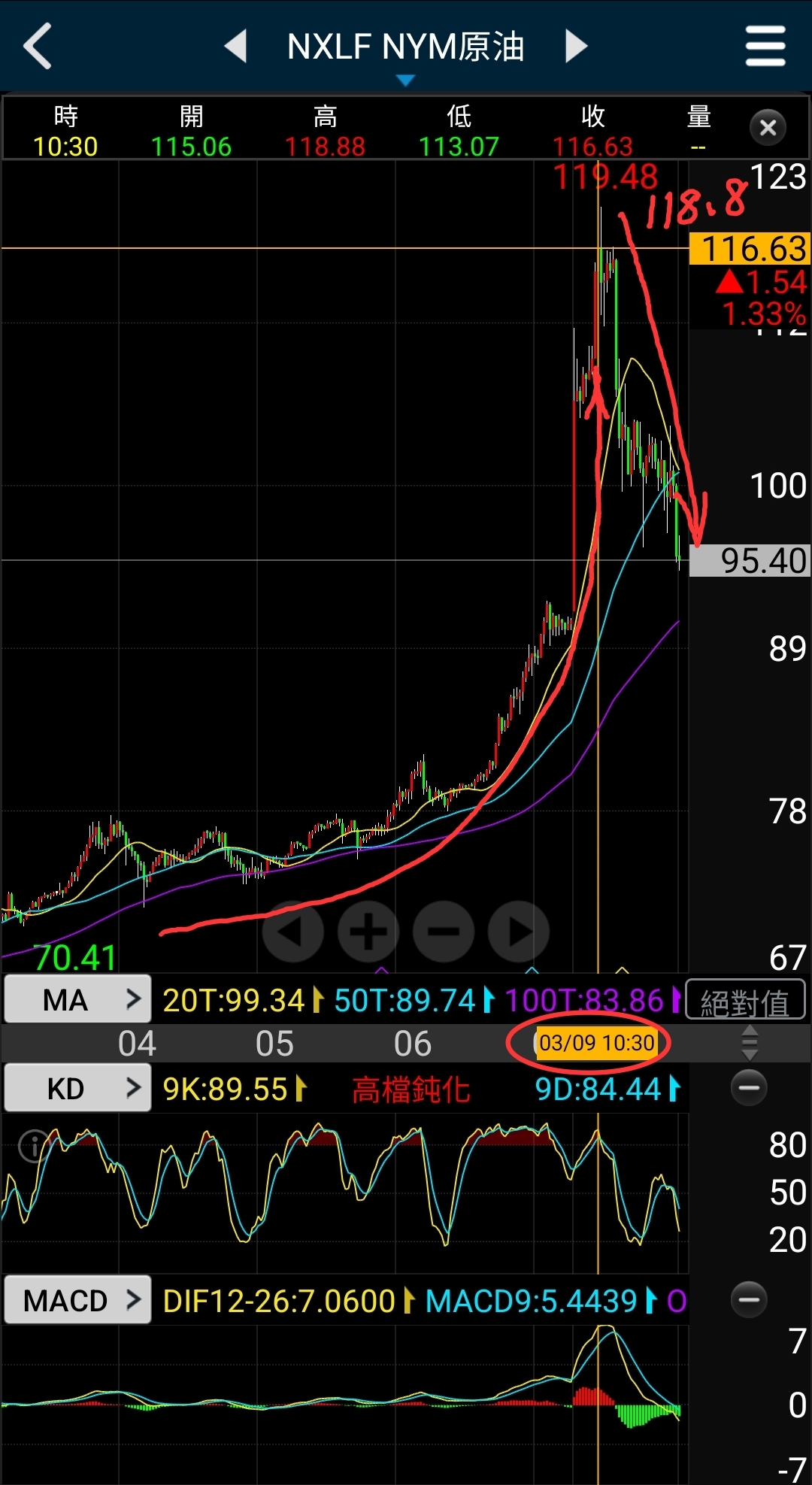Switch to the next instrument with right triangle
Viewport: 812px width, 1485px height.
pos(576,46)
